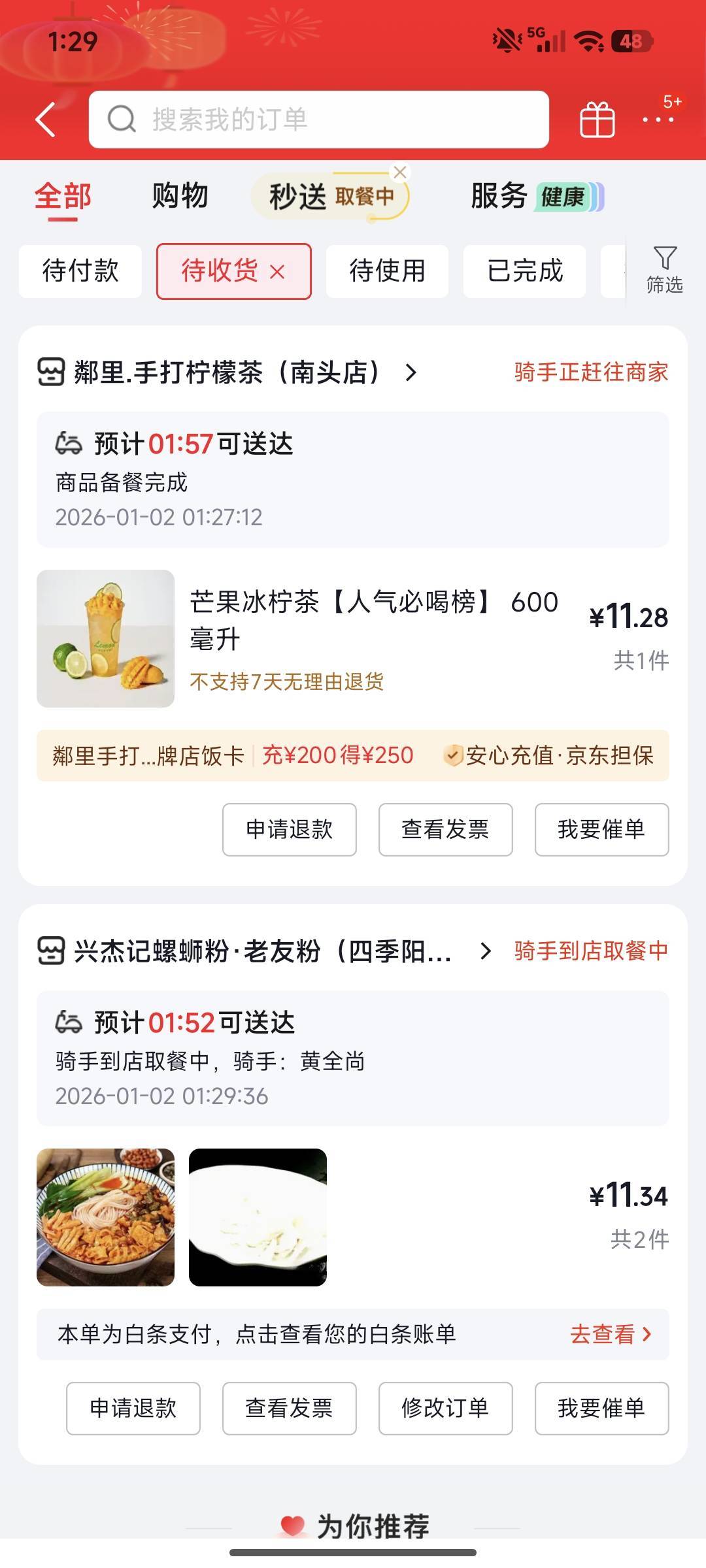Screen dimensions: 706x1568
Task: Tap 我要催单 on the lemon tea order
Action: [x=601, y=830]
